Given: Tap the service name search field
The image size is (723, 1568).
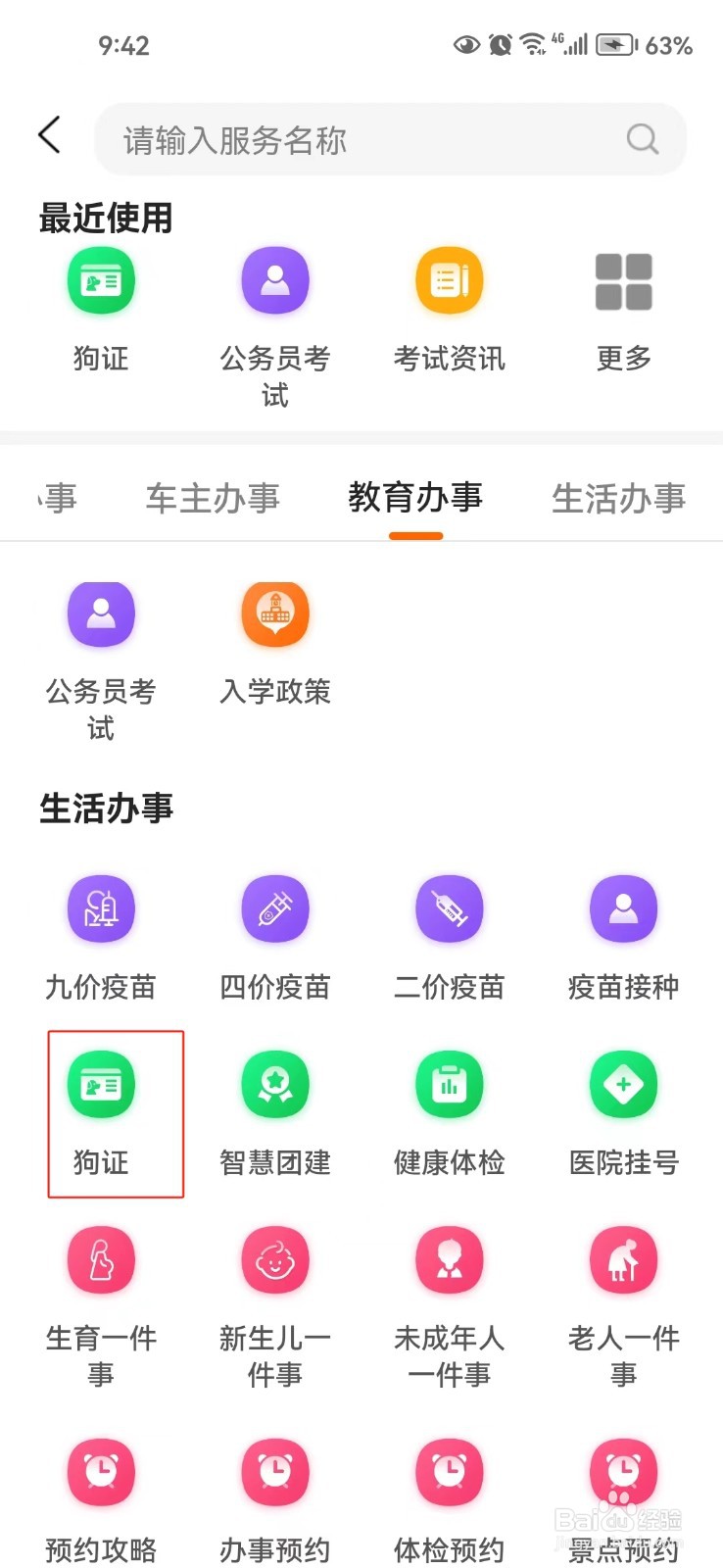Looking at the screenshot, I should point(390,139).
